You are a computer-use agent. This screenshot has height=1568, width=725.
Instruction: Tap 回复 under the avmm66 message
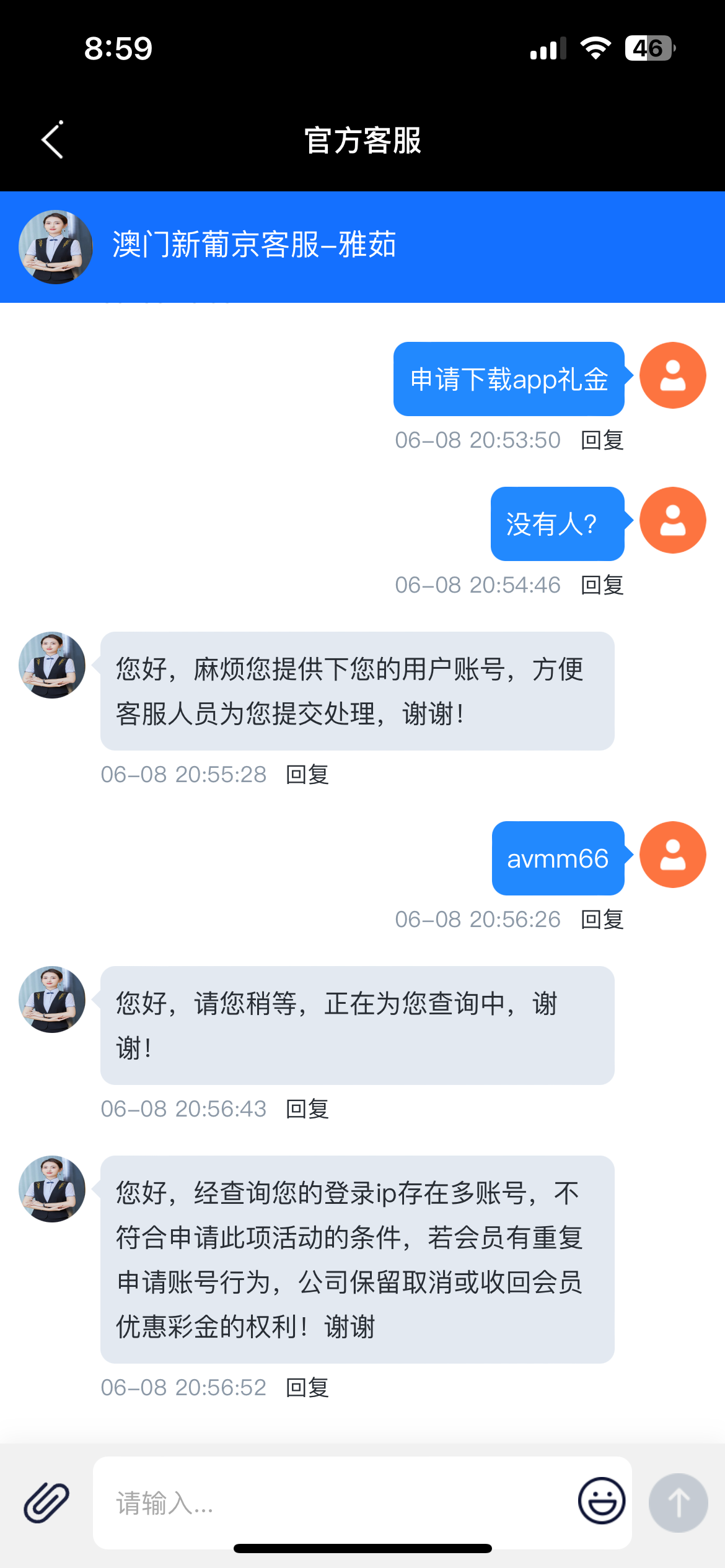pos(602,920)
